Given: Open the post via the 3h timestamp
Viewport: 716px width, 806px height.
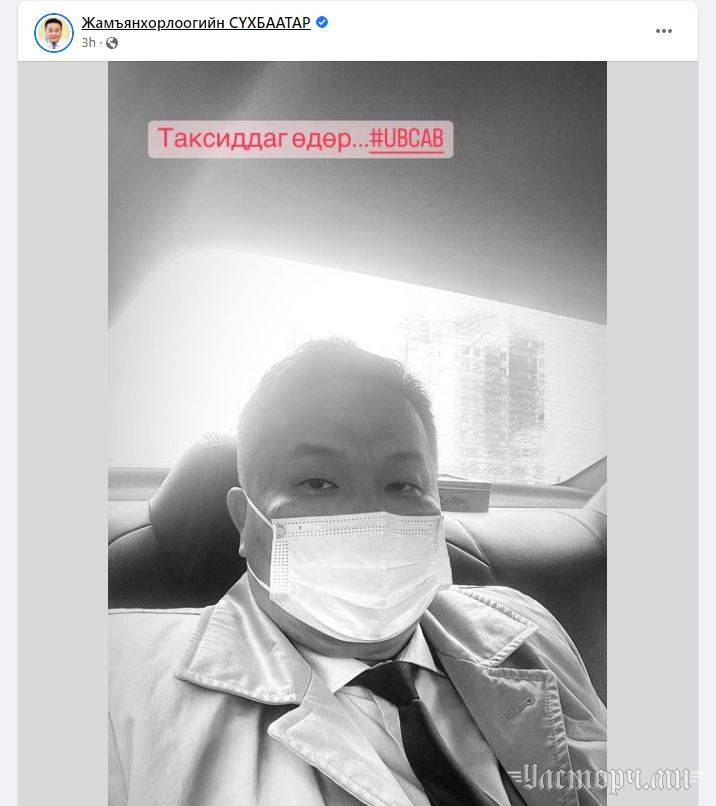Looking at the screenshot, I should click(89, 42).
